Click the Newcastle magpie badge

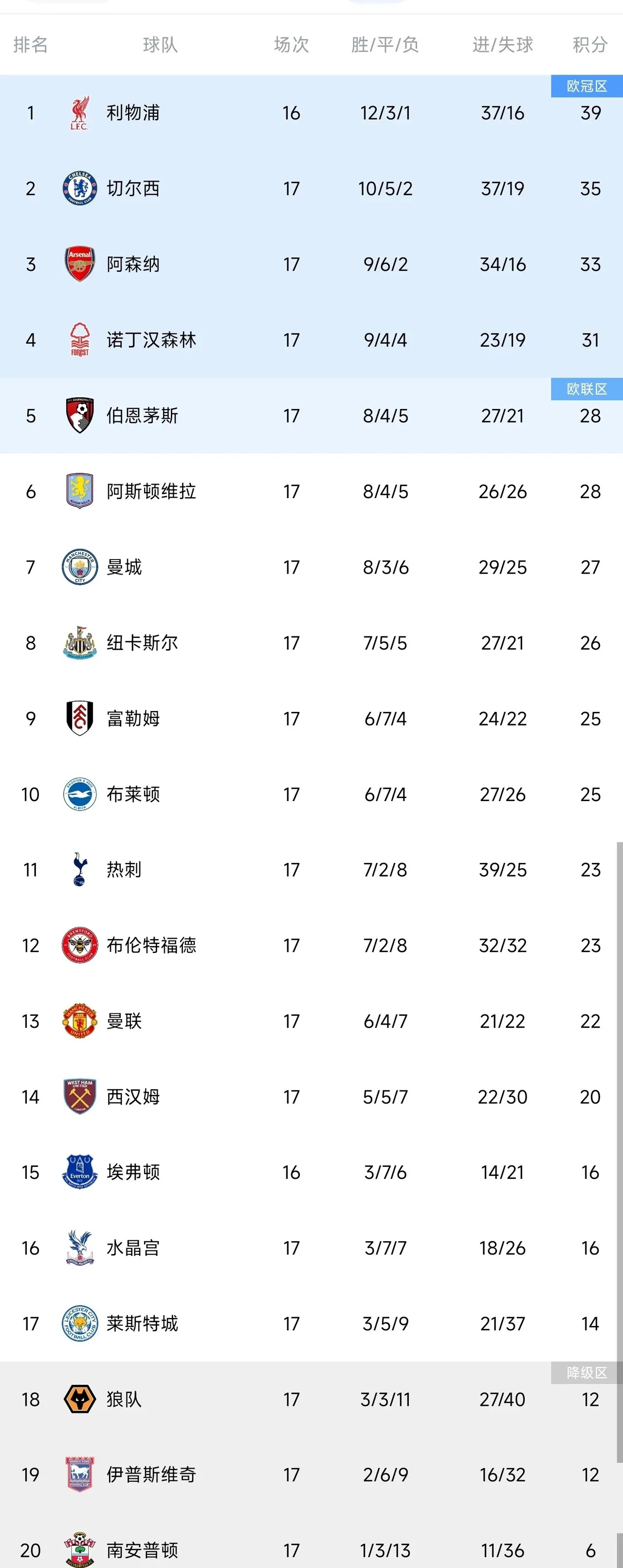coord(79,643)
